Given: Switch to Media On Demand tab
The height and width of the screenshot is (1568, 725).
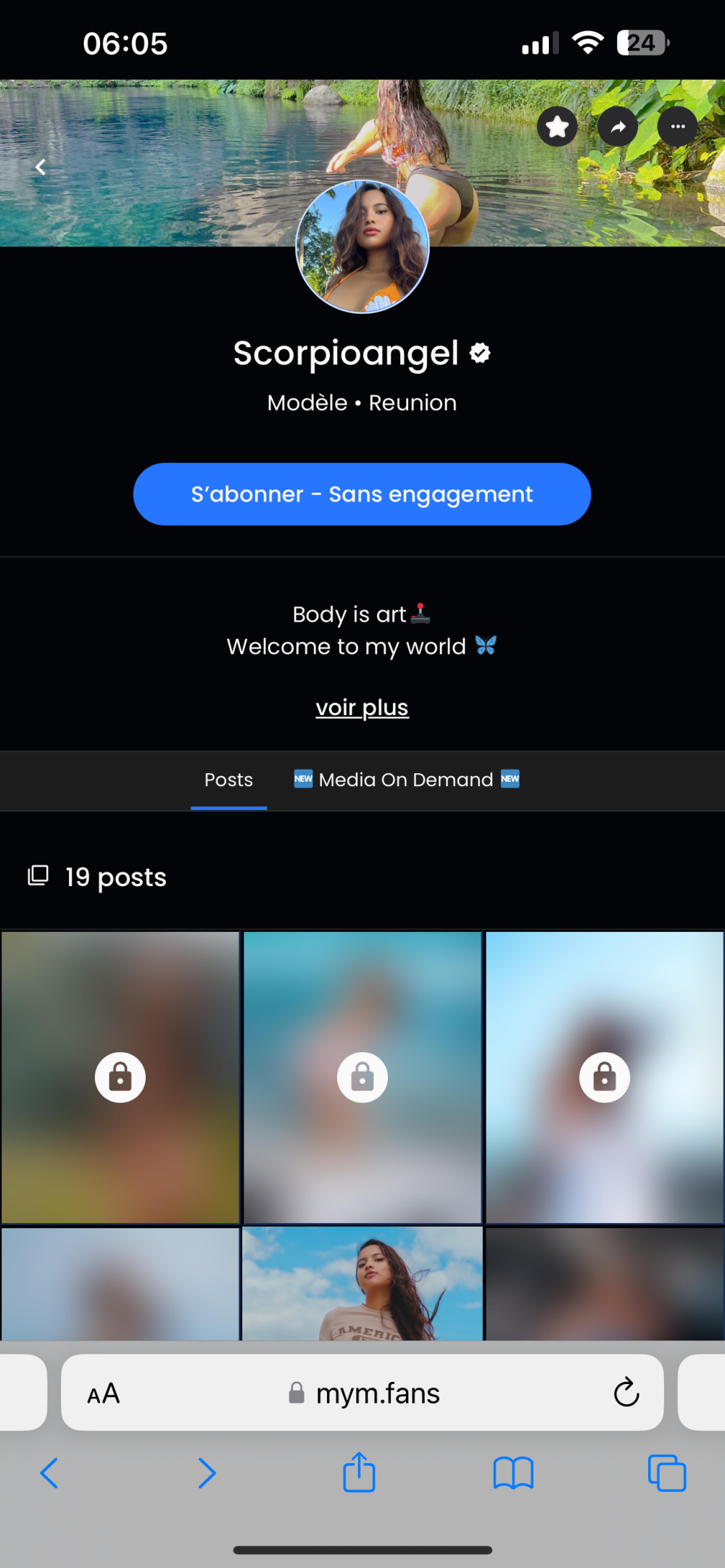Looking at the screenshot, I should click(x=406, y=780).
